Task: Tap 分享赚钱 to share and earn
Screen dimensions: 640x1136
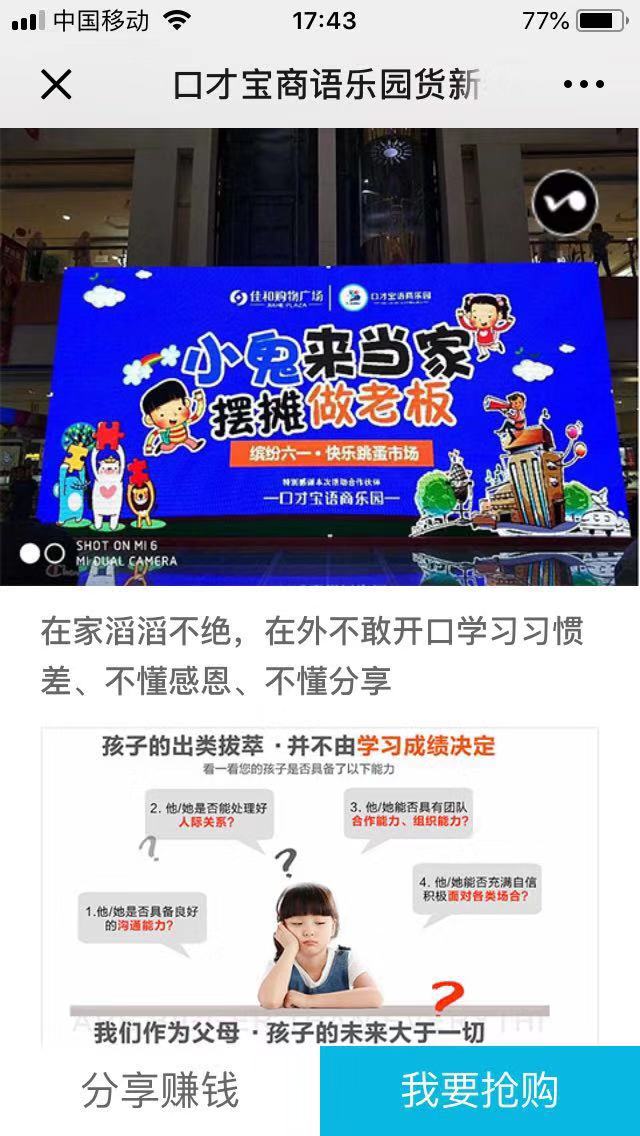Action: (160, 1091)
